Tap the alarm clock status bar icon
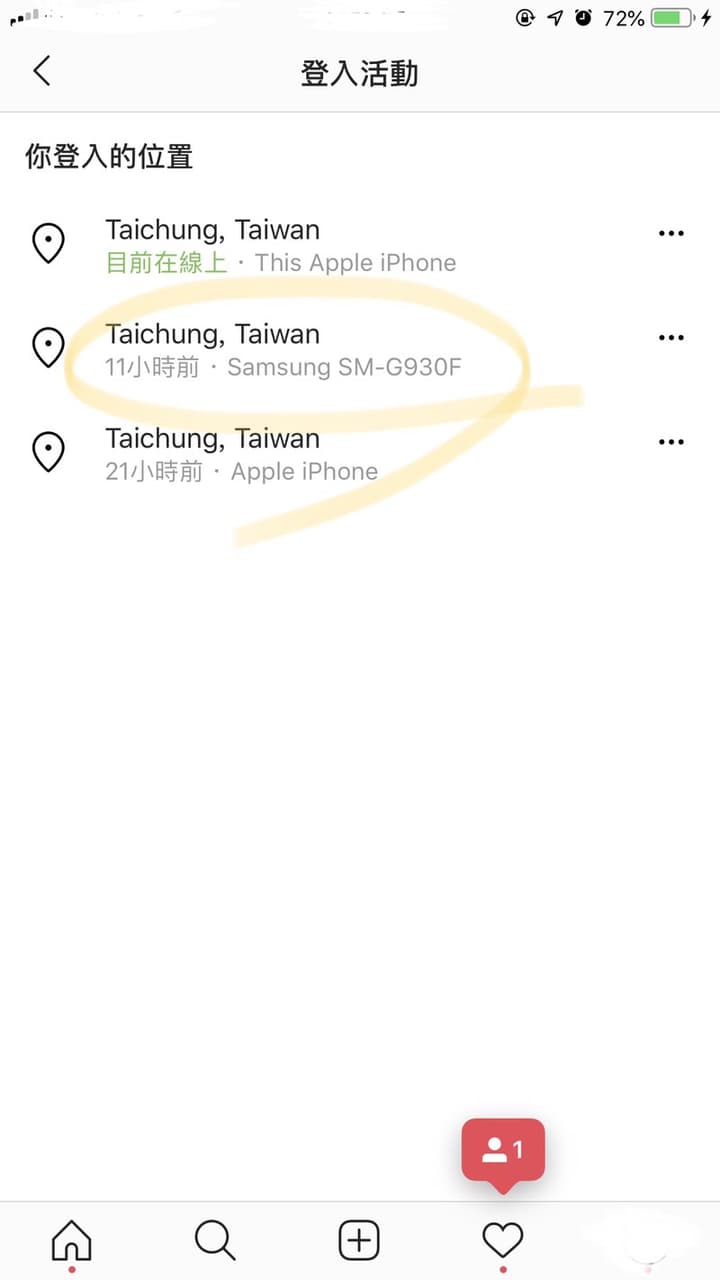This screenshot has height=1280, width=720. click(583, 17)
